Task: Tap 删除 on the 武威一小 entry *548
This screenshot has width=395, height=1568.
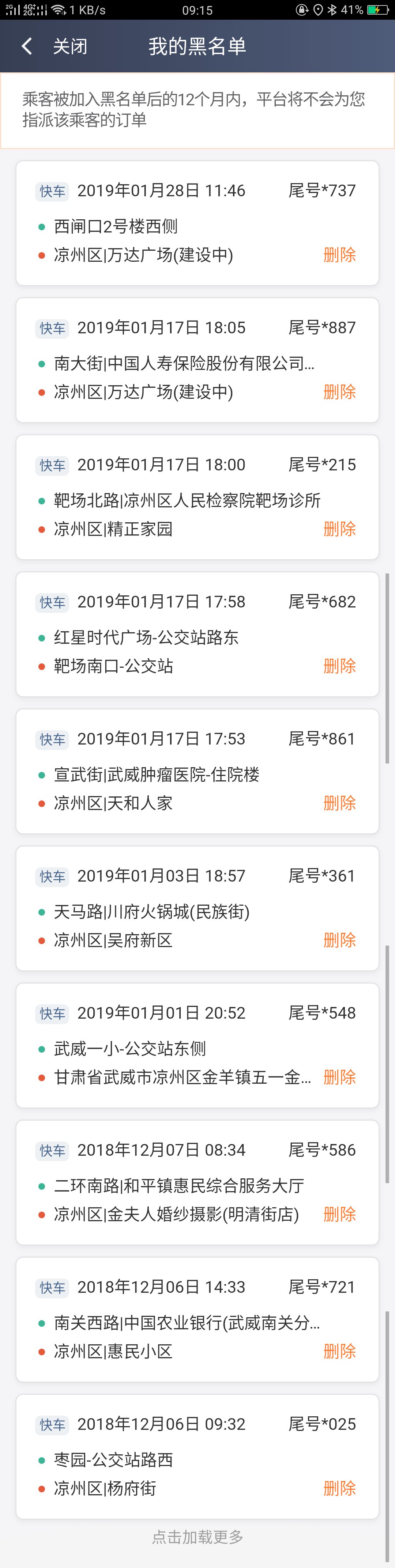Action: point(339,1077)
